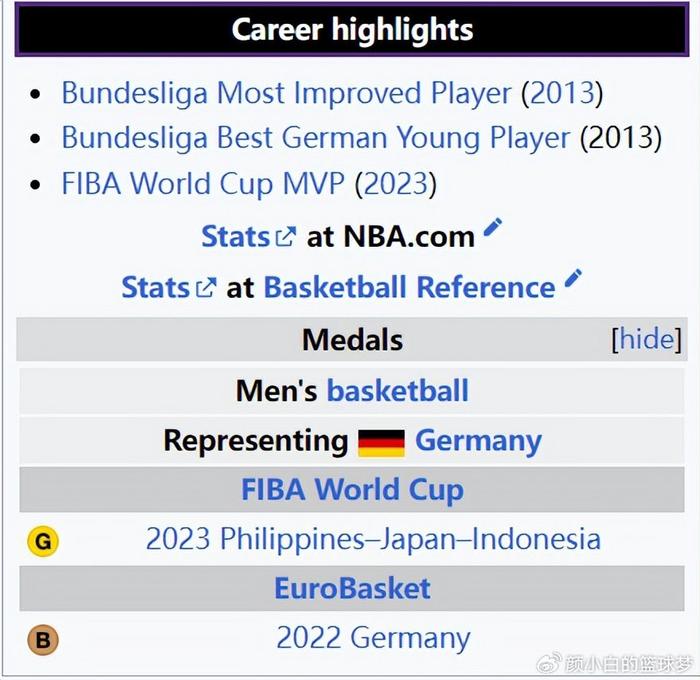Image resolution: width=700 pixels, height=680 pixels.
Task: Open the 2022 Germany EuroBasket link
Action: click(x=373, y=637)
